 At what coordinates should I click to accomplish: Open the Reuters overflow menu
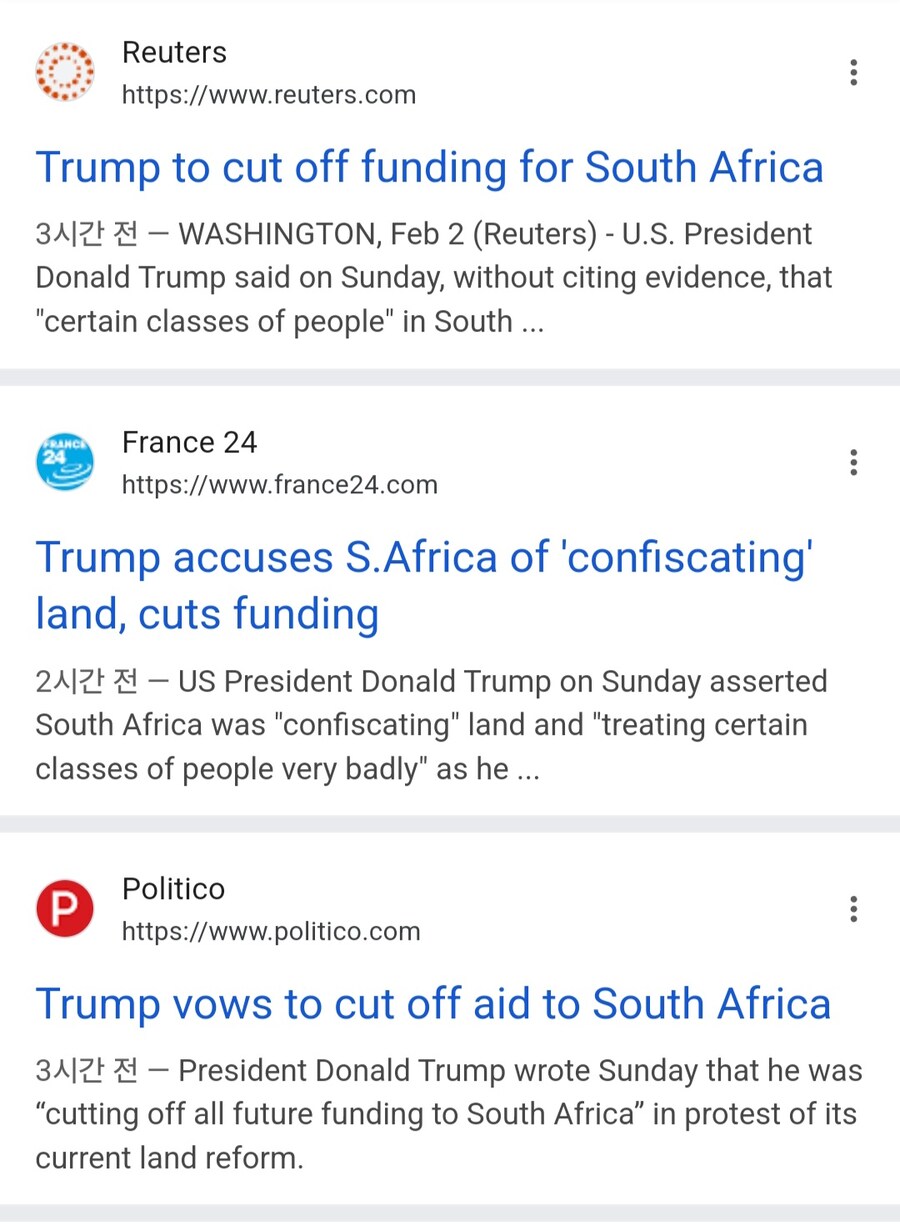[853, 73]
